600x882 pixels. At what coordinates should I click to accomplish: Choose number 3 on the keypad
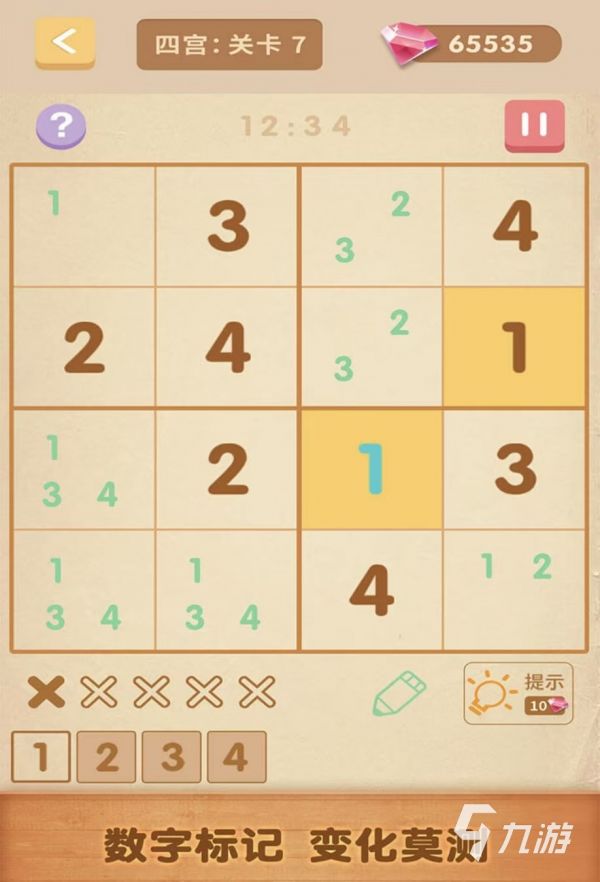coord(172,757)
